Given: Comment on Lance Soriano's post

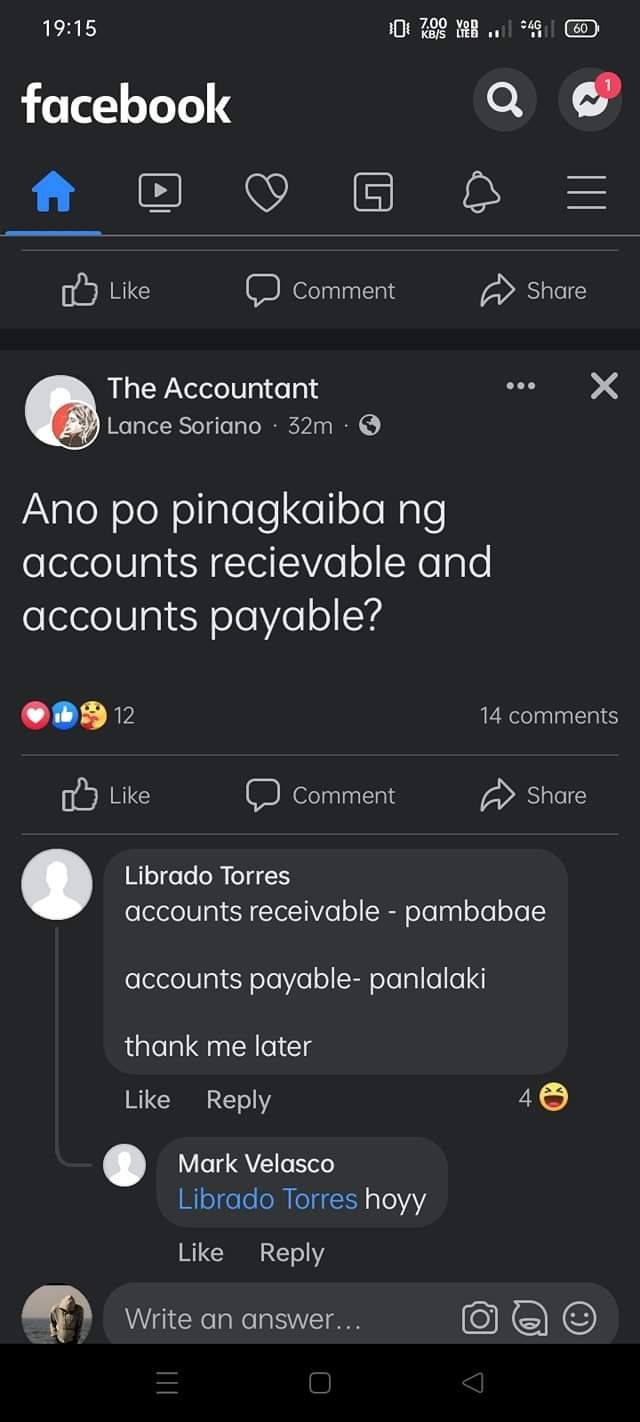Looking at the screenshot, I should [x=321, y=795].
